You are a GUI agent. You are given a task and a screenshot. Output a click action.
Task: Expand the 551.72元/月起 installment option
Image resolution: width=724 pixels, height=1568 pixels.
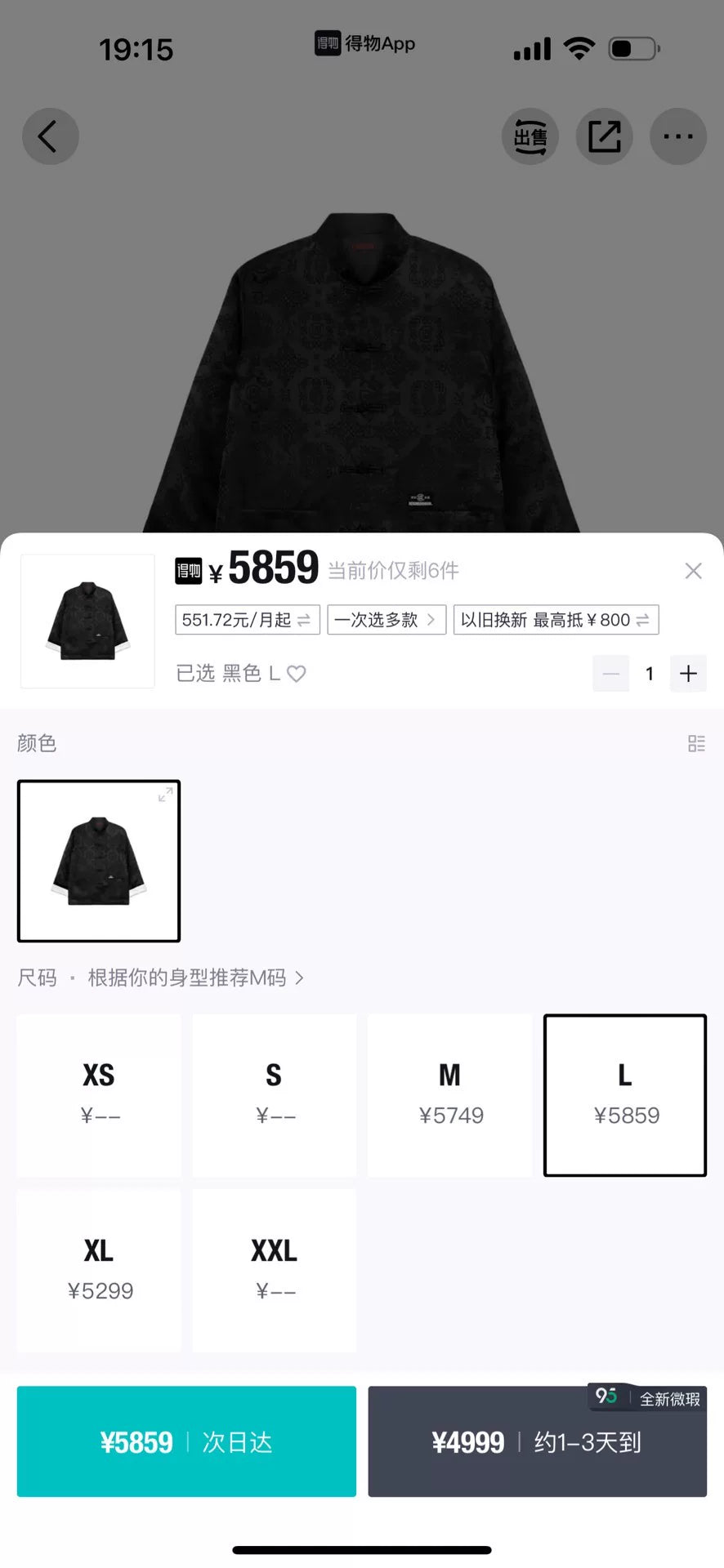coord(246,619)
